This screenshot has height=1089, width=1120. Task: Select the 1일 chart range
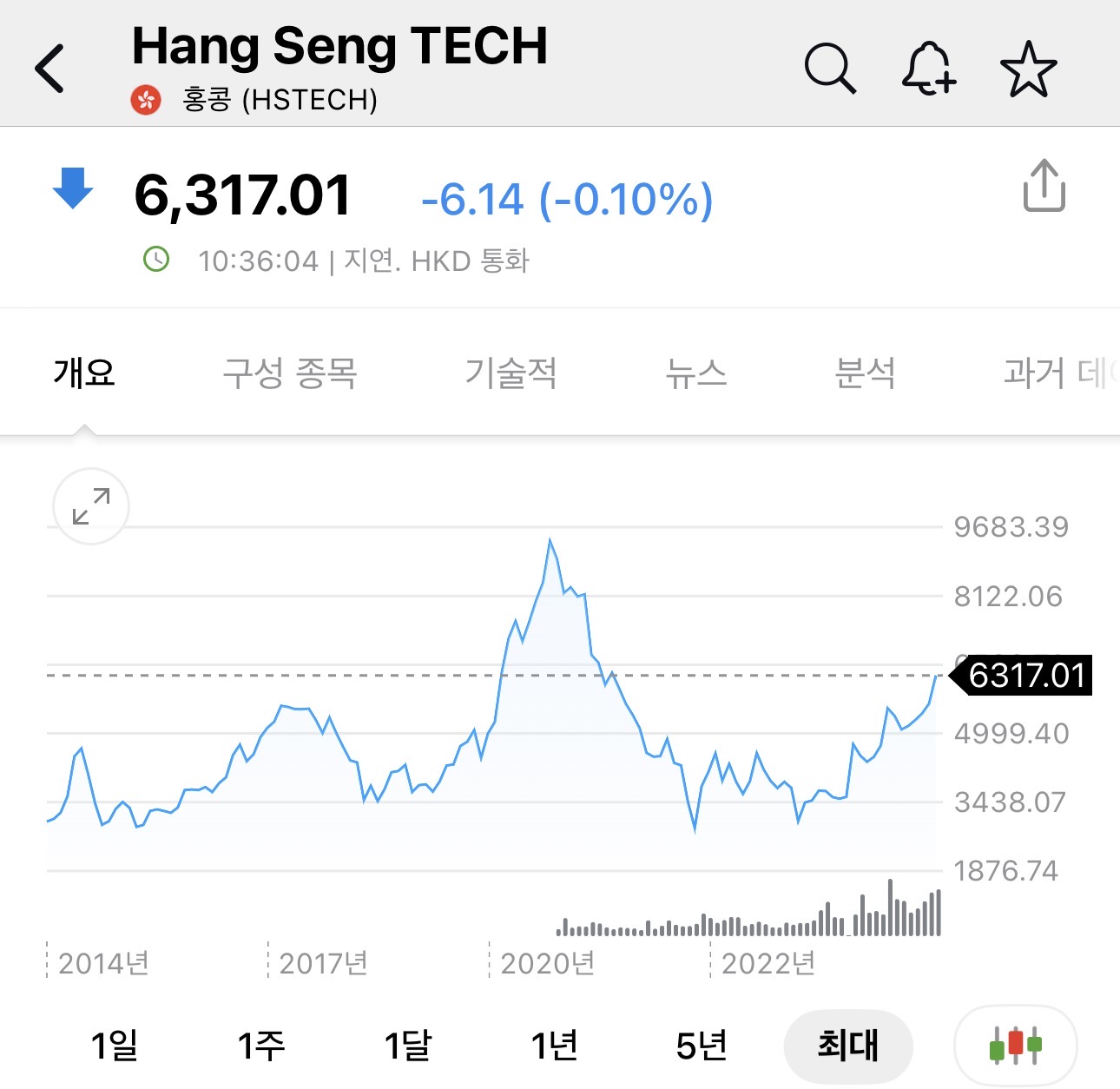tap(115, 1045)
